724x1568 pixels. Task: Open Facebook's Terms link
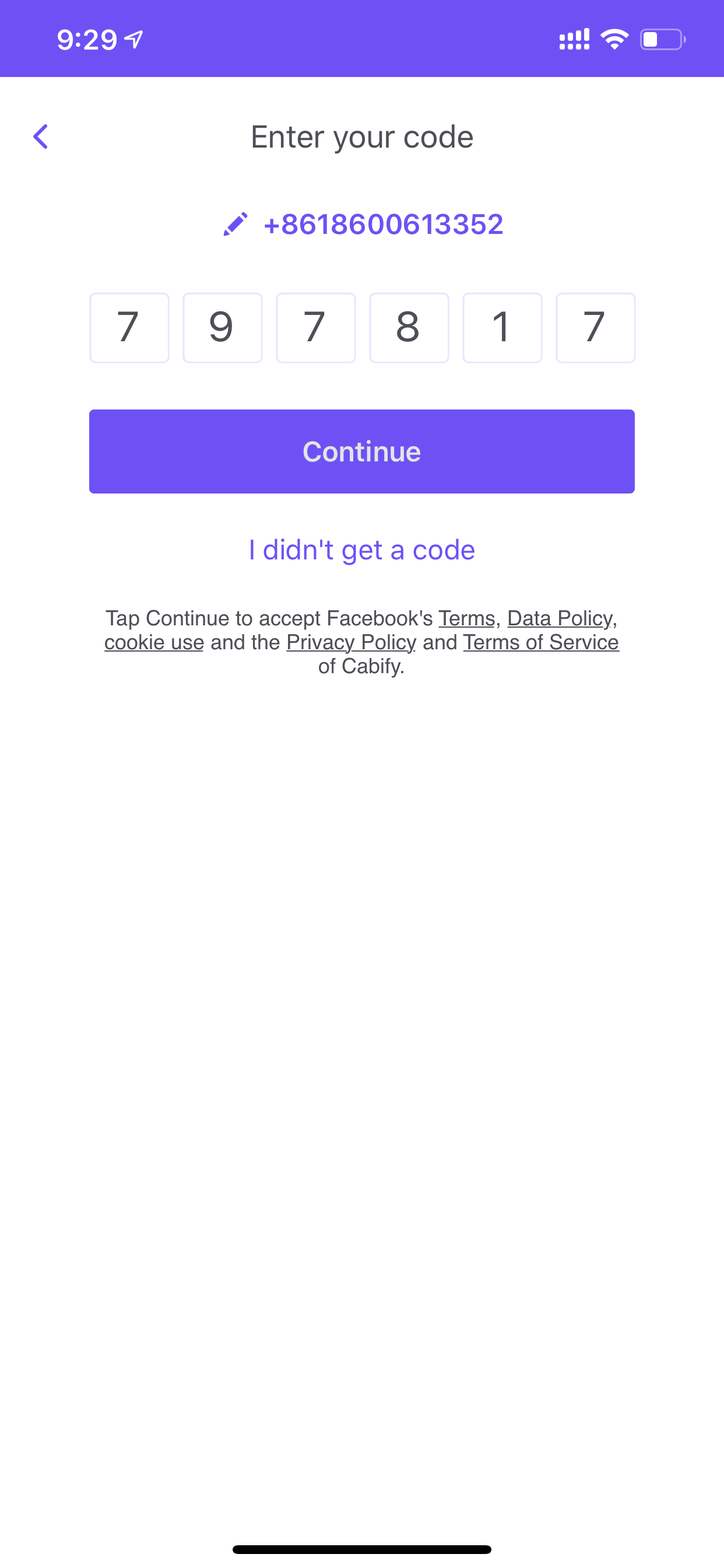coord(467,618)
